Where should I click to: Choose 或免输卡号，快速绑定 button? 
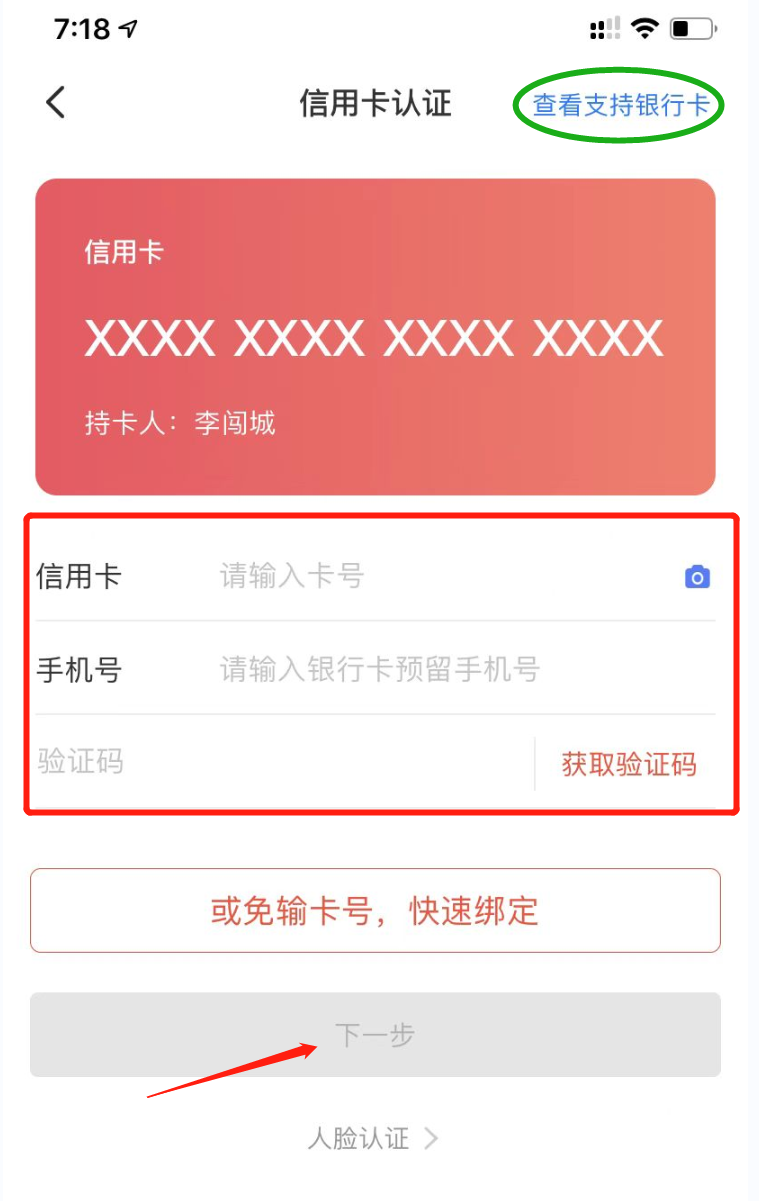click(x=375, y=910)
